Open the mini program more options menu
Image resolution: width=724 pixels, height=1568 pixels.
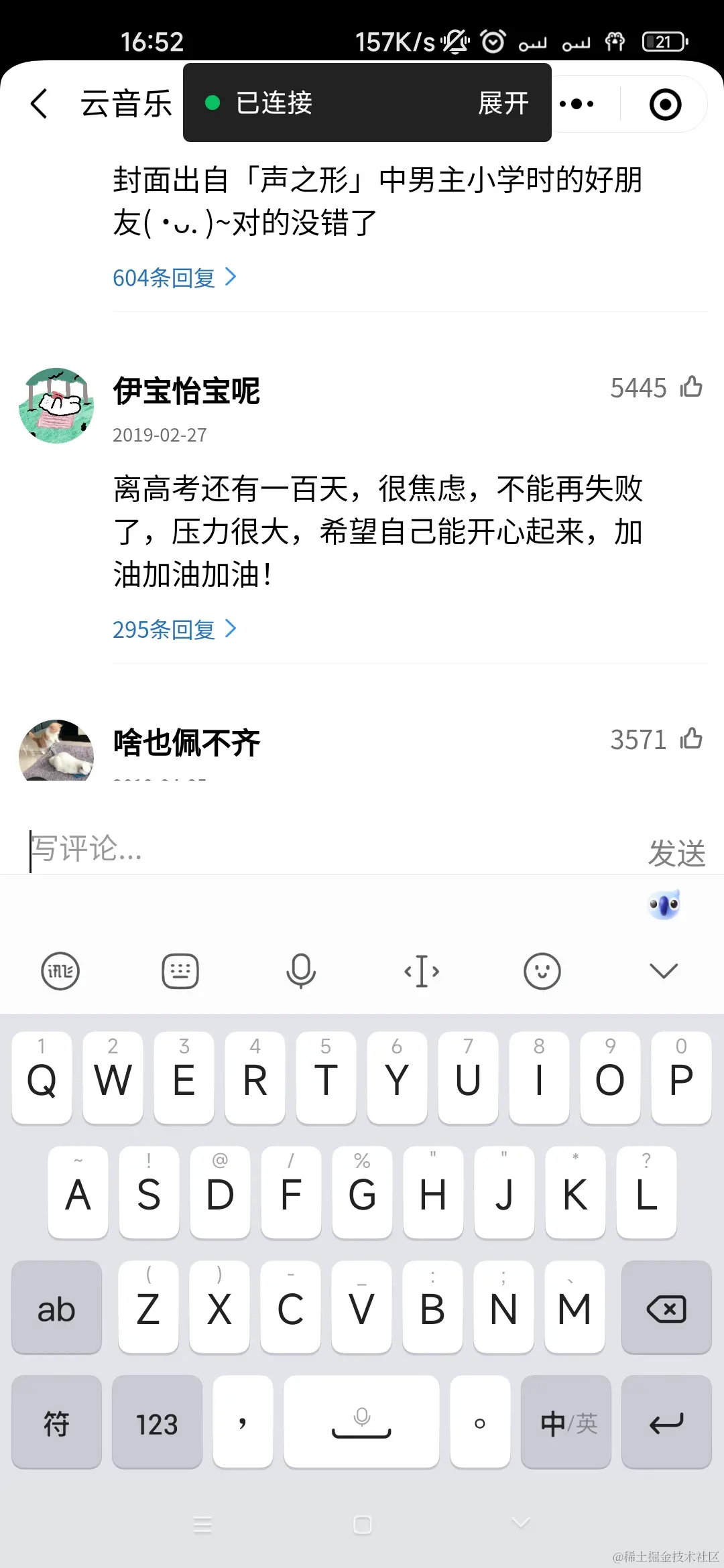[576, 103]
